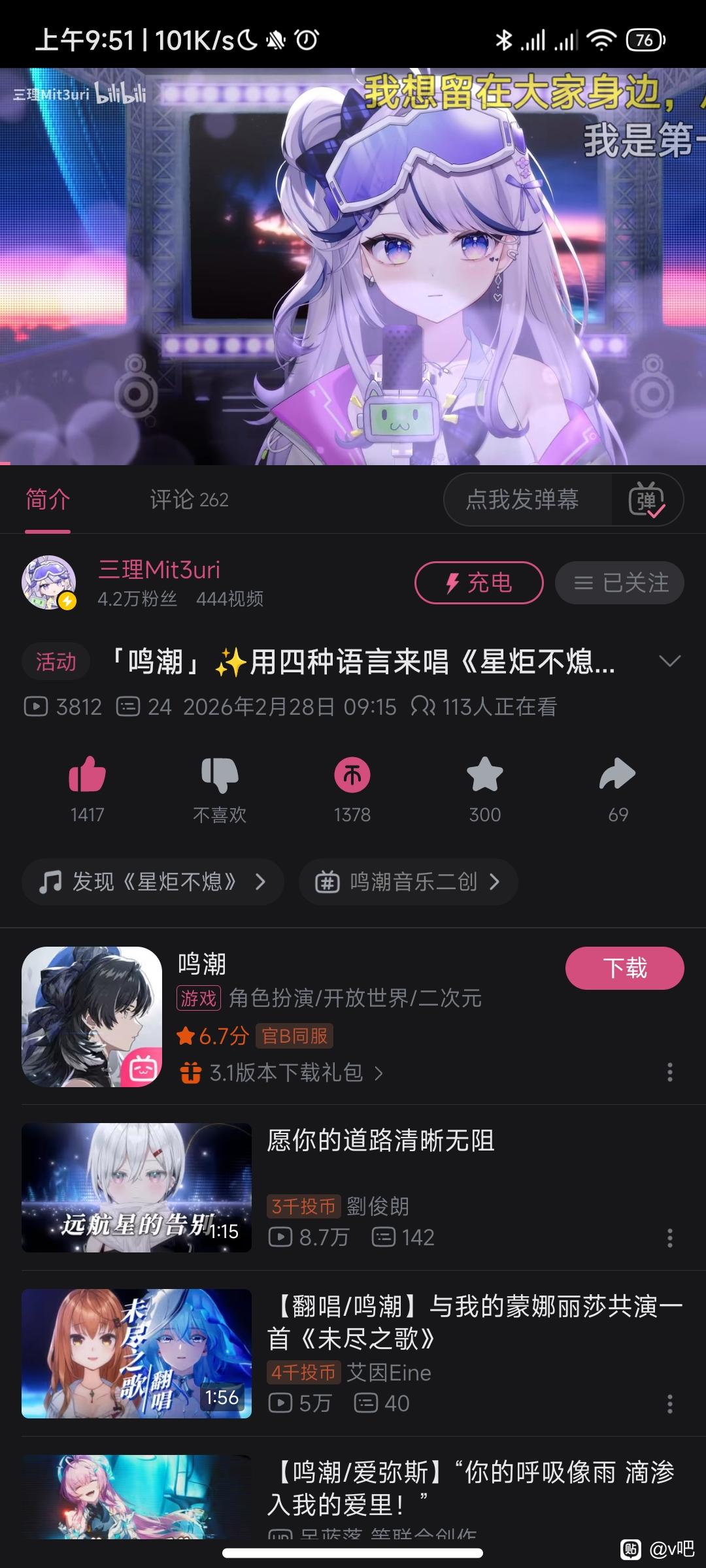This screenshot has height=1568, width=706.
Task: Open the 点我发弹幕 input box
Action: [x=523, y=500]
